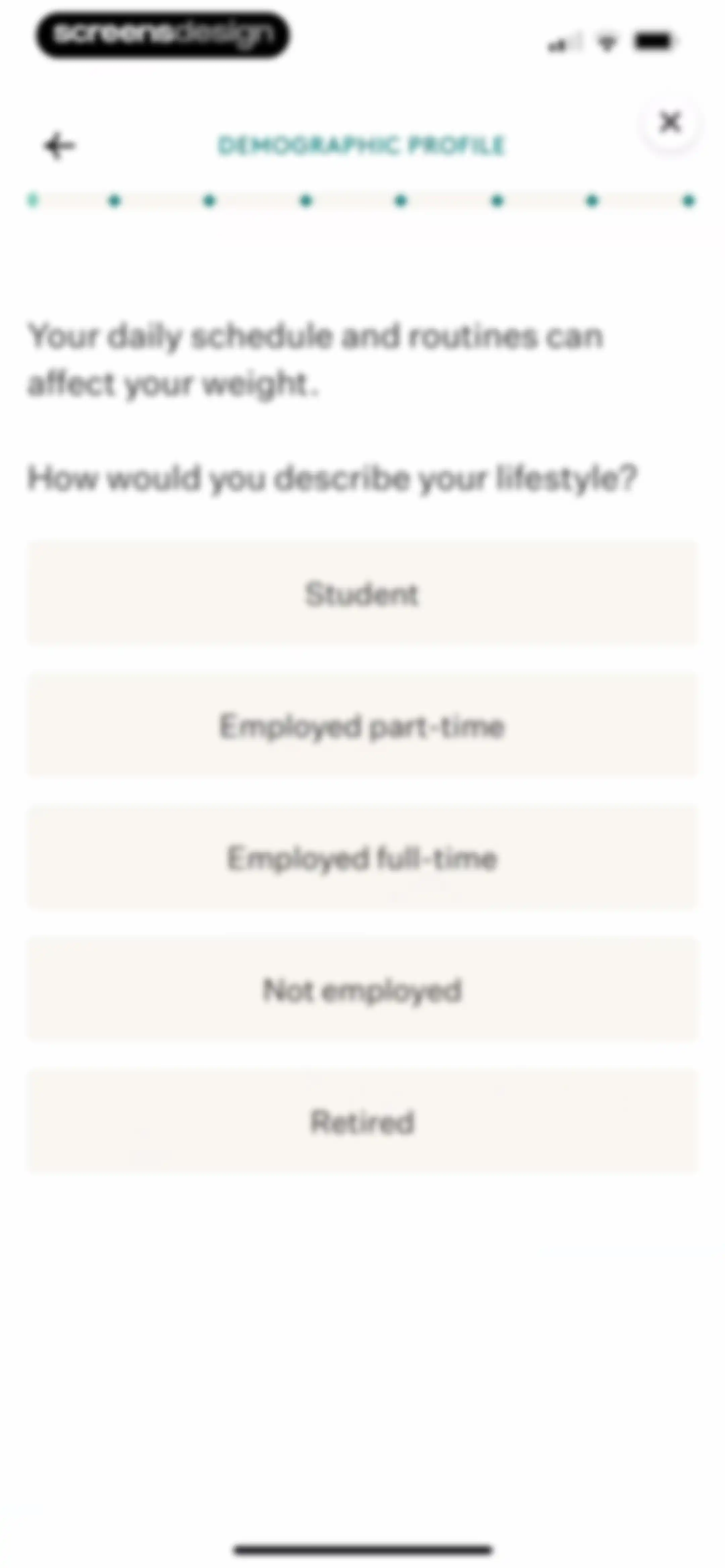Go back using the arrow icon
725x1568 pixels.
59,146
